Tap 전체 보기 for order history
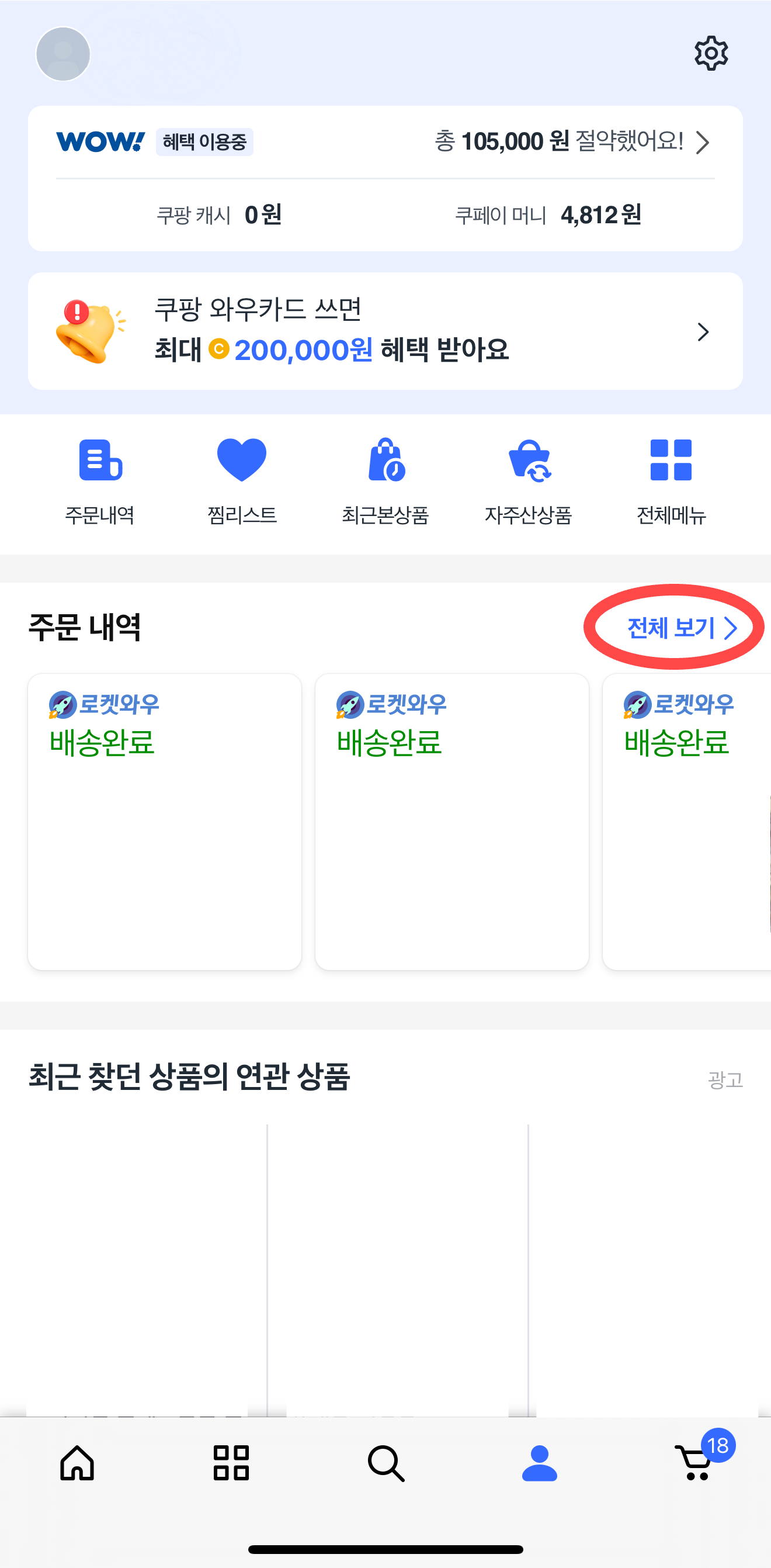 [x=682, y=628]
